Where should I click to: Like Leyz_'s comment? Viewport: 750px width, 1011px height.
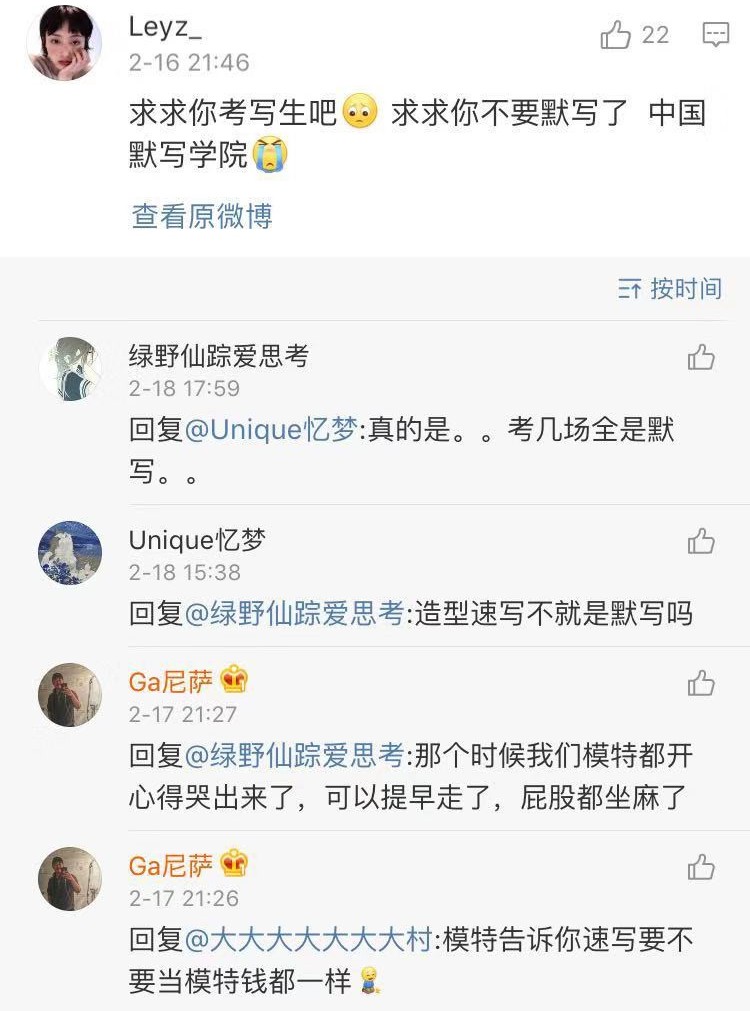coord(616,36)
